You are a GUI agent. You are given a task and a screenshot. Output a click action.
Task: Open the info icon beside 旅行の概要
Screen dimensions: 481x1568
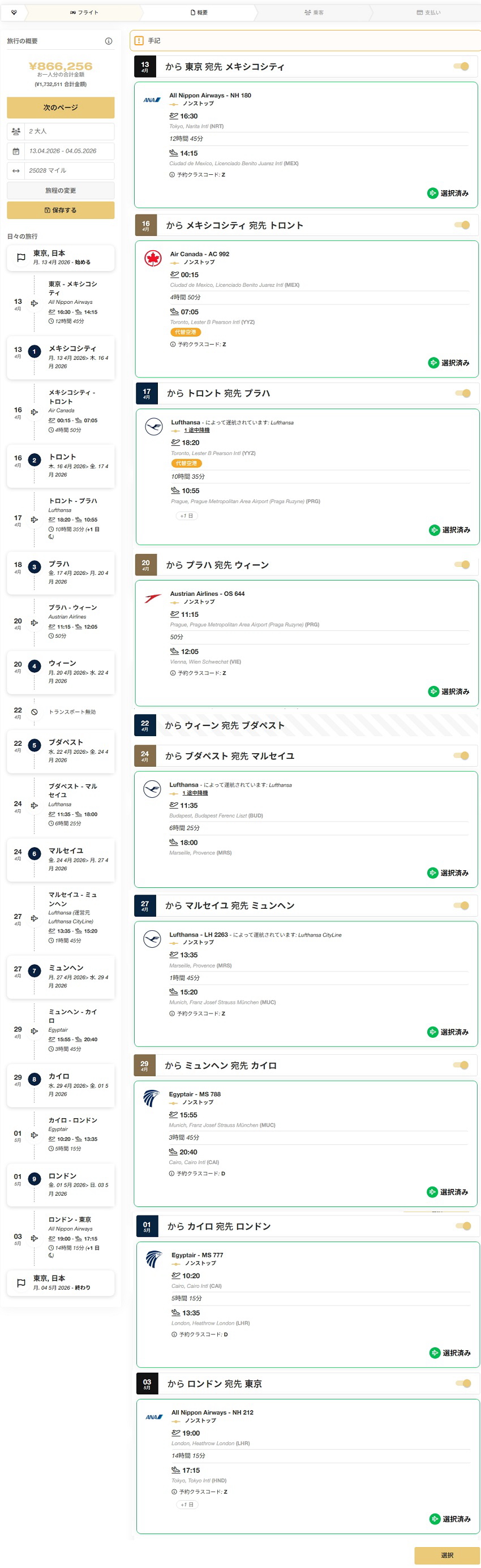[109, 41]
